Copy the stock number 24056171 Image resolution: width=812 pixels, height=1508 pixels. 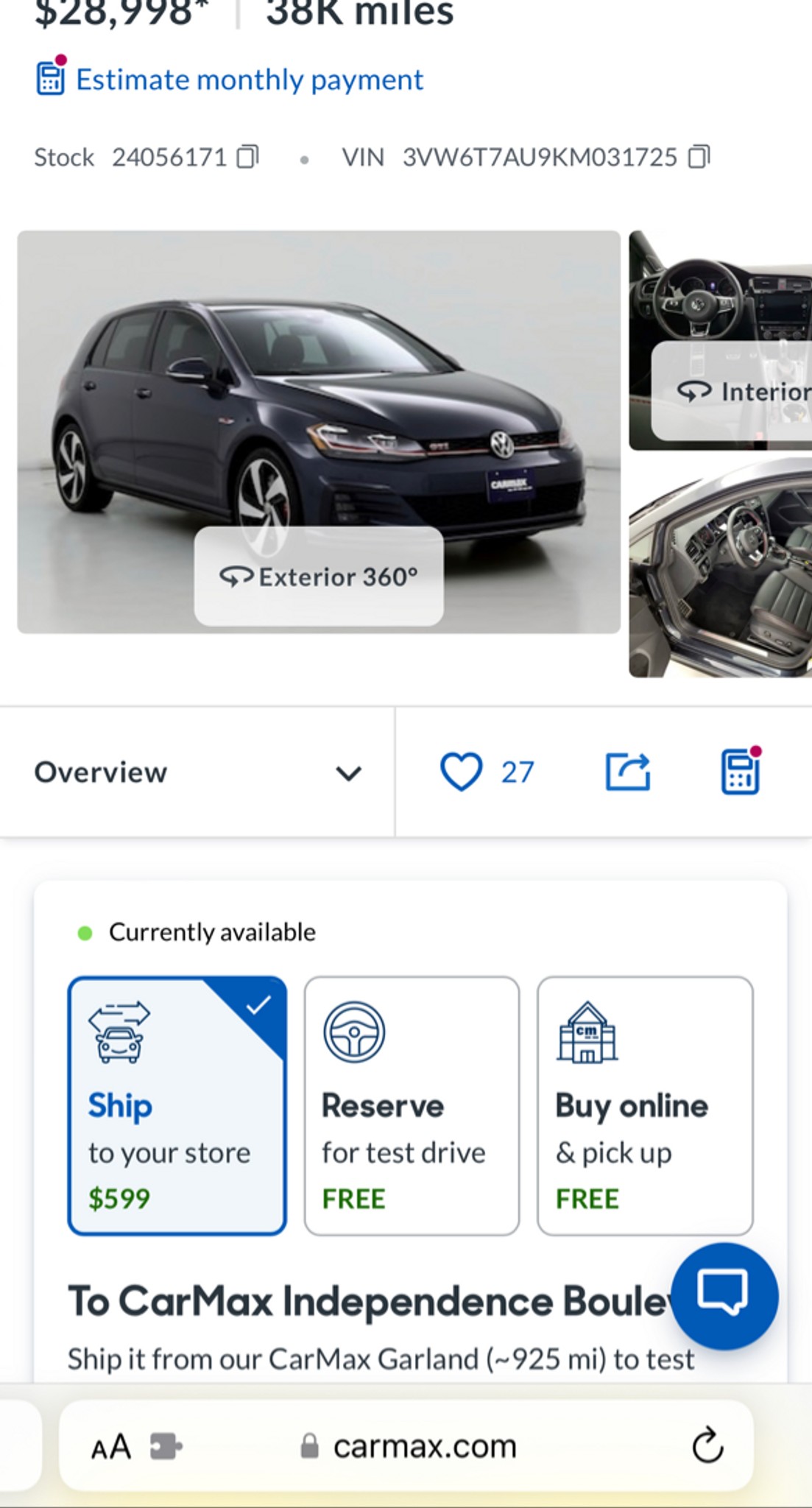point(247,157)
